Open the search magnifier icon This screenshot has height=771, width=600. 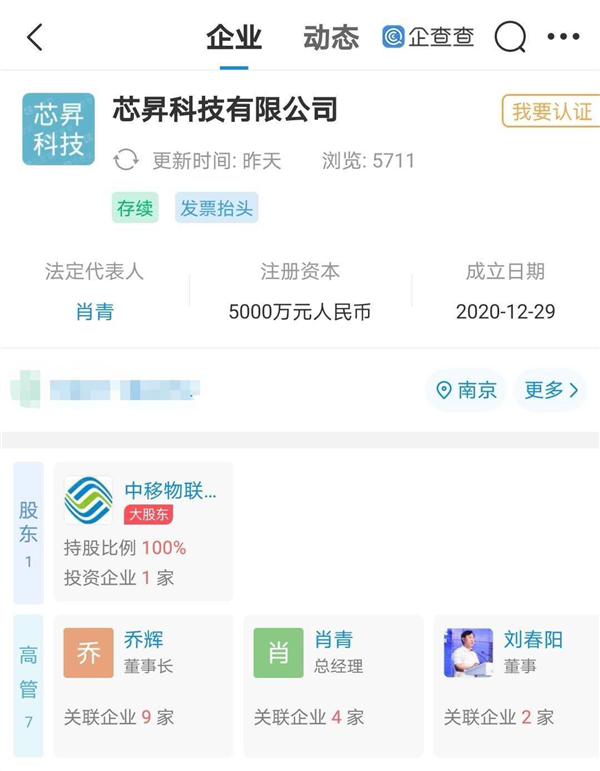pos(510,38)
